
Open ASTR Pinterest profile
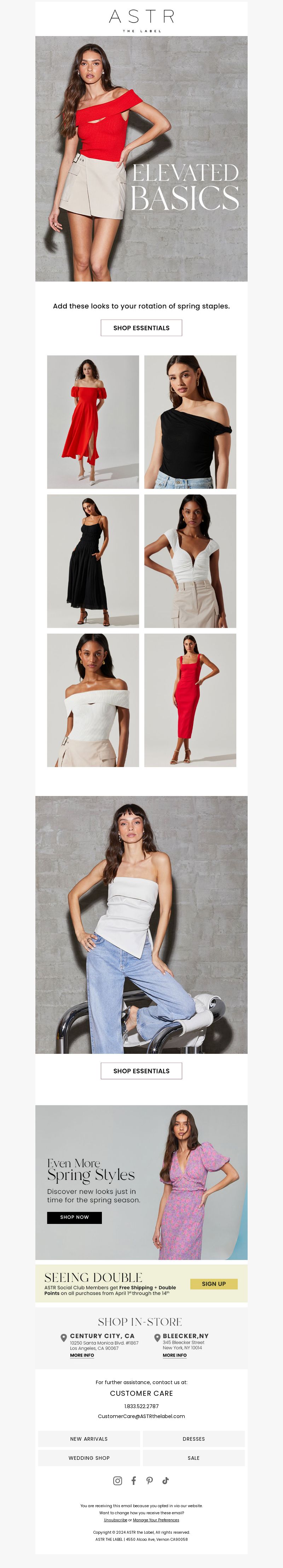point(150,1481)
